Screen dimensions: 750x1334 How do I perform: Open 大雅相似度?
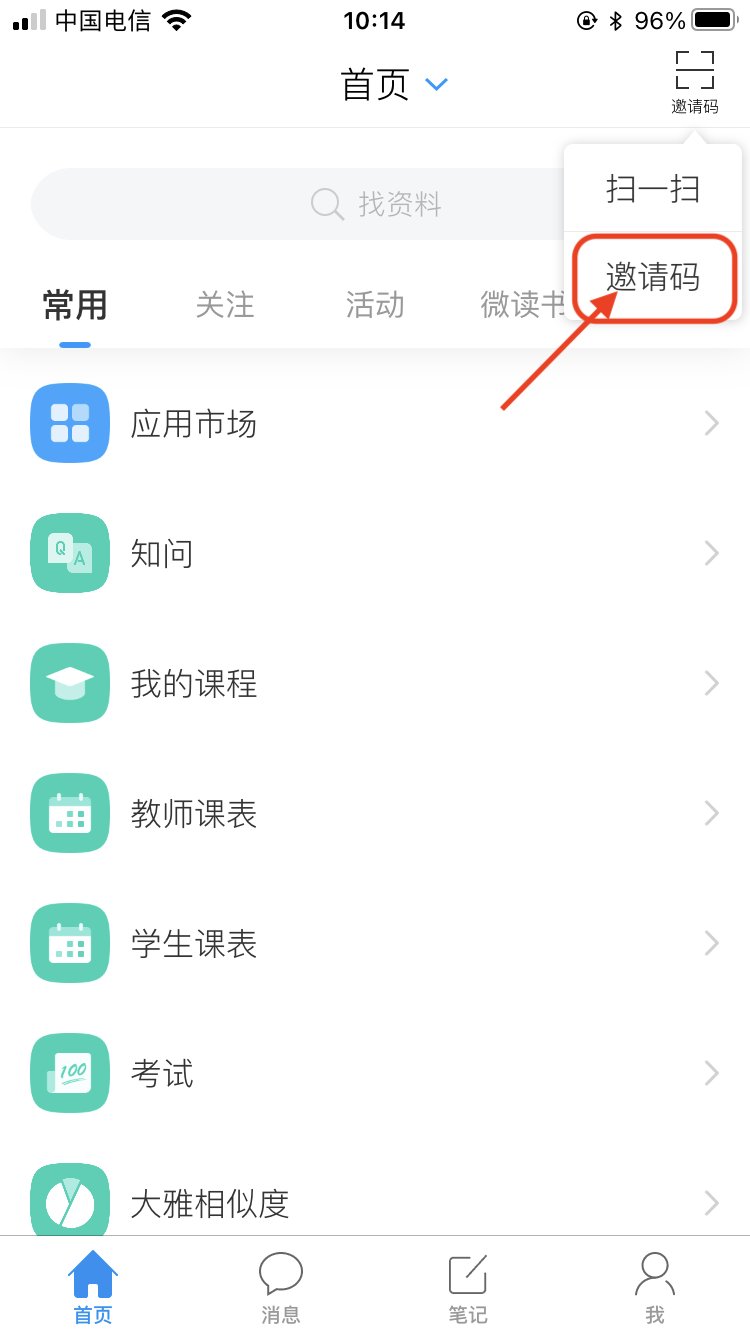(x=375, y=1202)
